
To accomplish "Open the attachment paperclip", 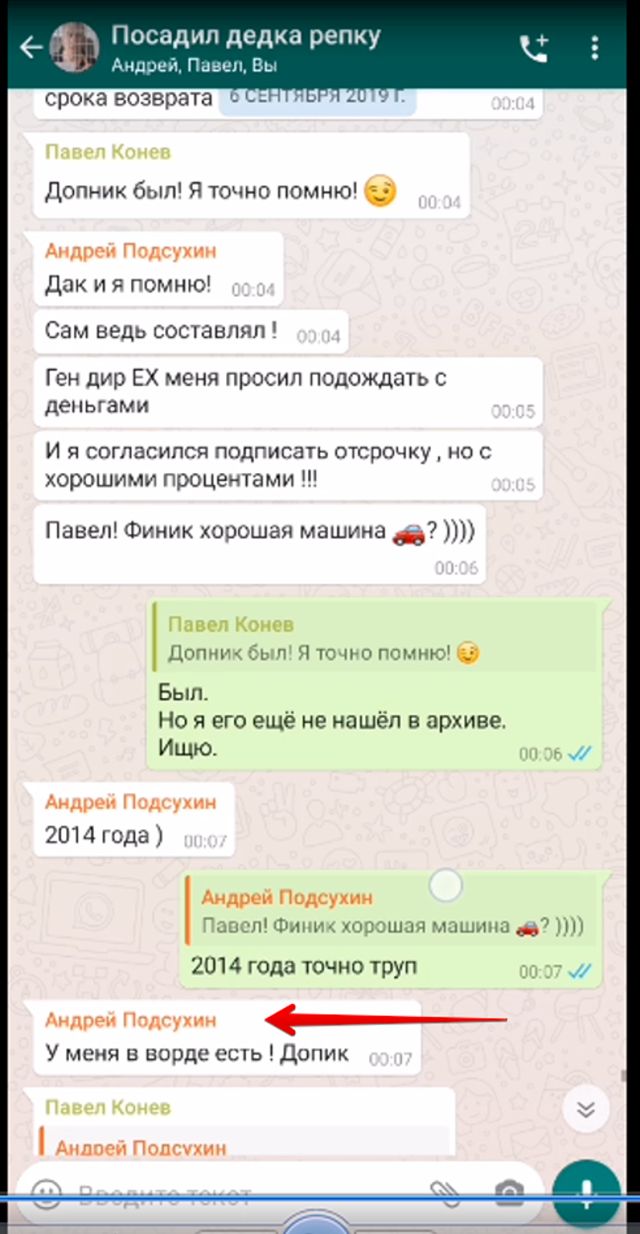I will (x=443, y=1192).
